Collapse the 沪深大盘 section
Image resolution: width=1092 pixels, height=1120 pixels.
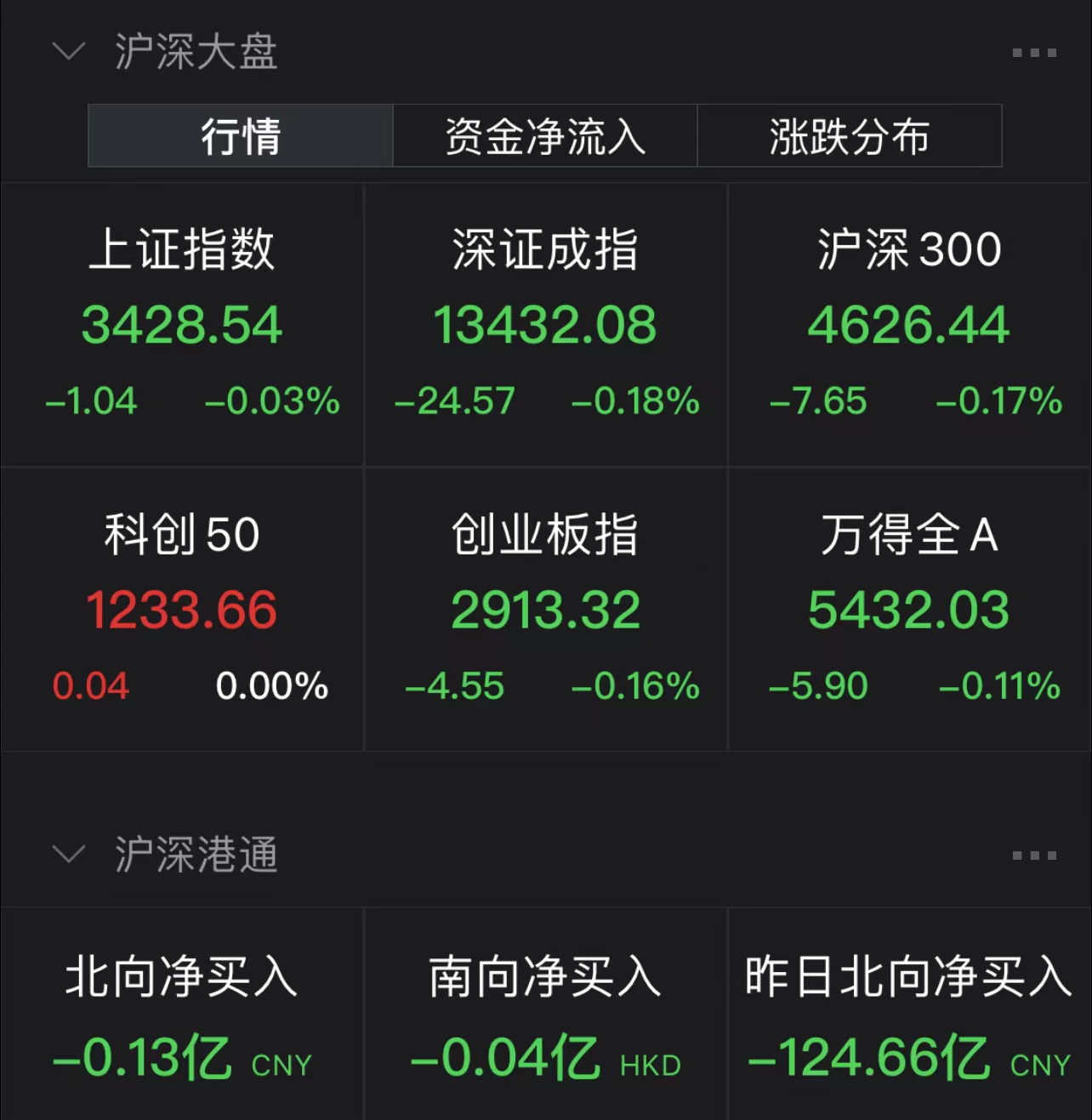pyautogui.click(x=69, y=52)
